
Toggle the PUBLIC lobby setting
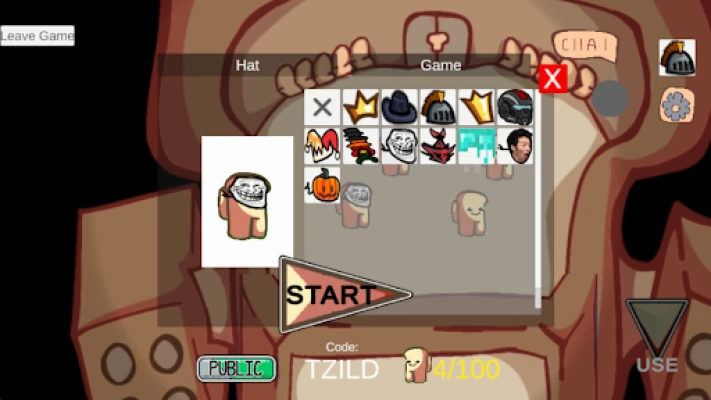(x=236, y=368)
